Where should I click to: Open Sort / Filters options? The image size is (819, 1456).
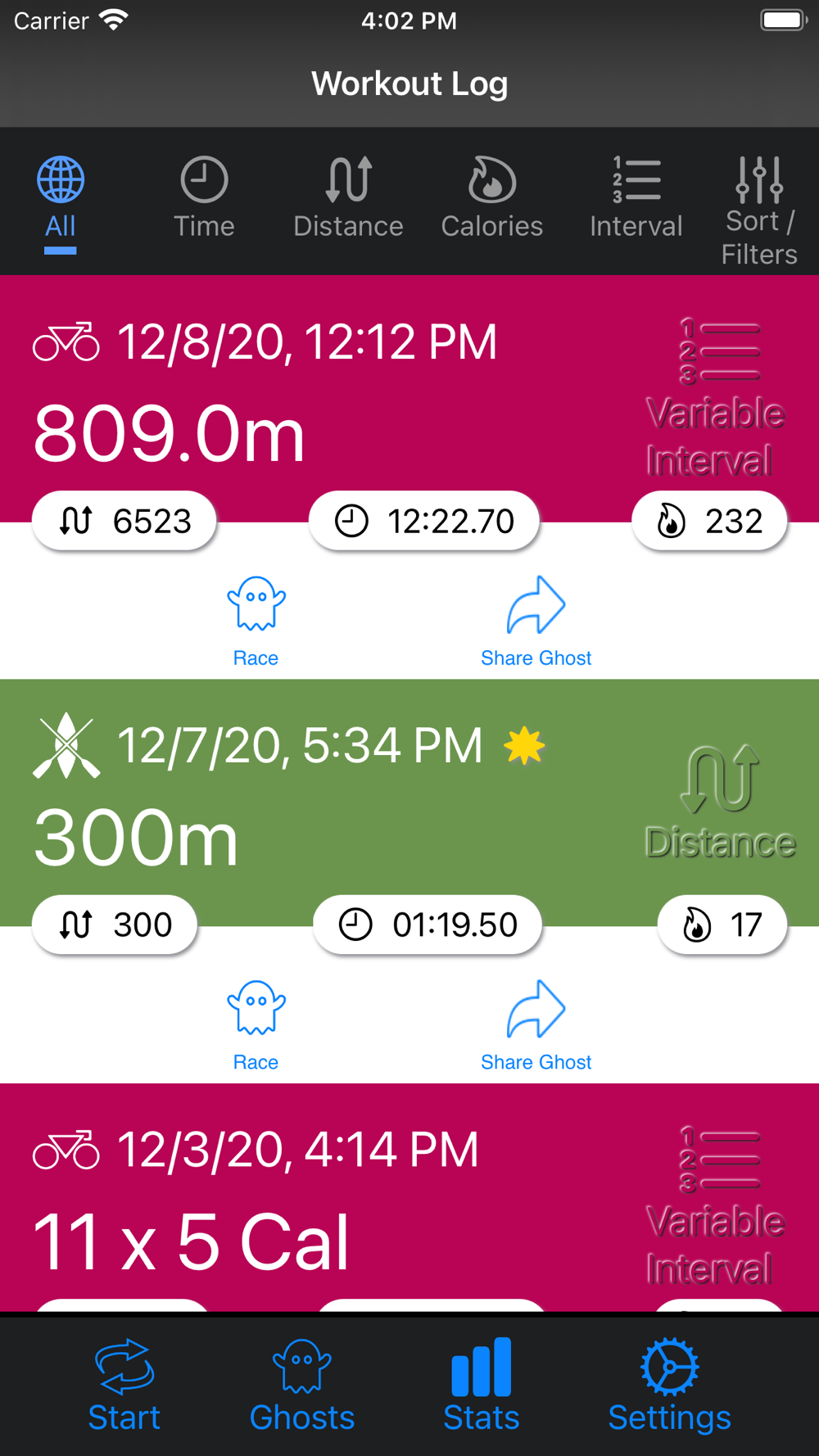[x=759, y=211]
